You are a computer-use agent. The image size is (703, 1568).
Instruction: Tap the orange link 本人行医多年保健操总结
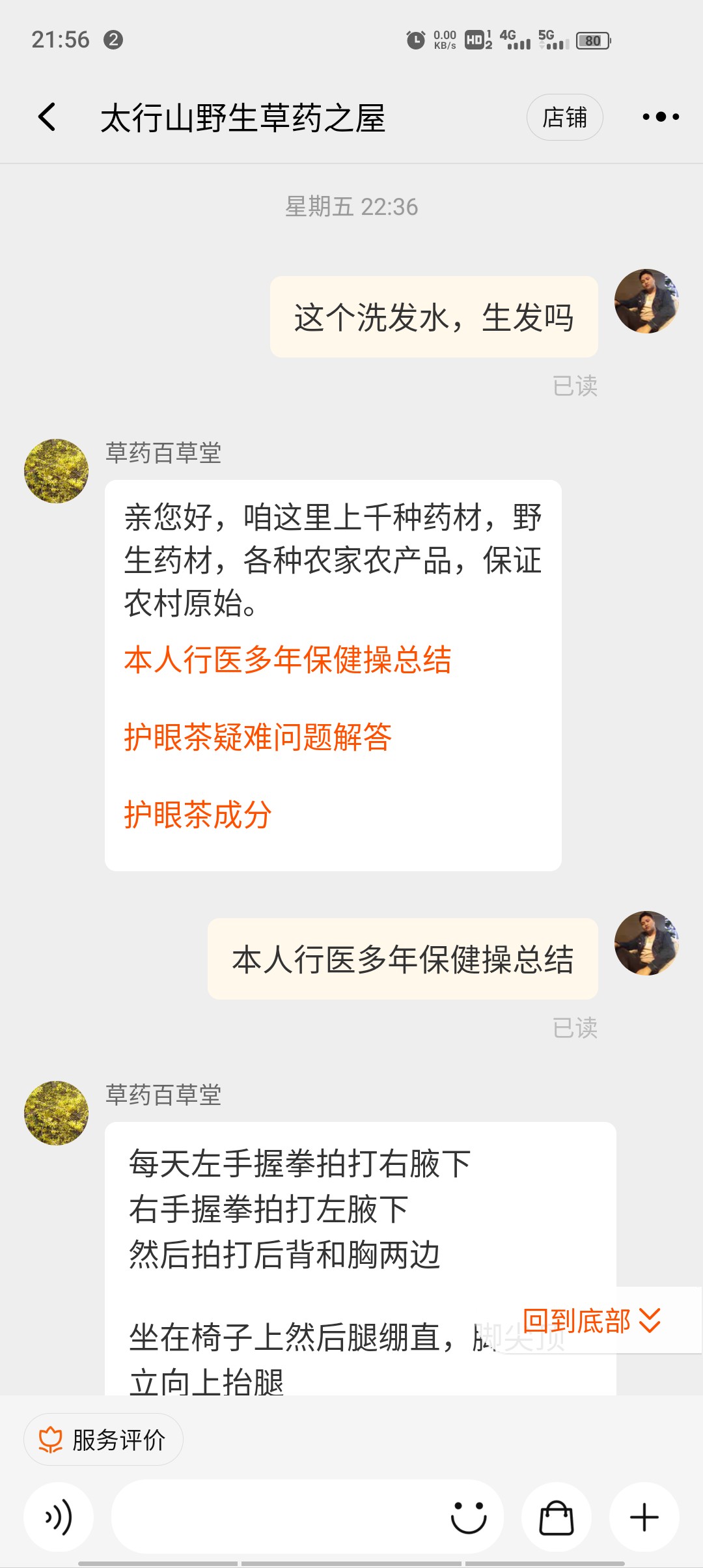click(287, 660)
